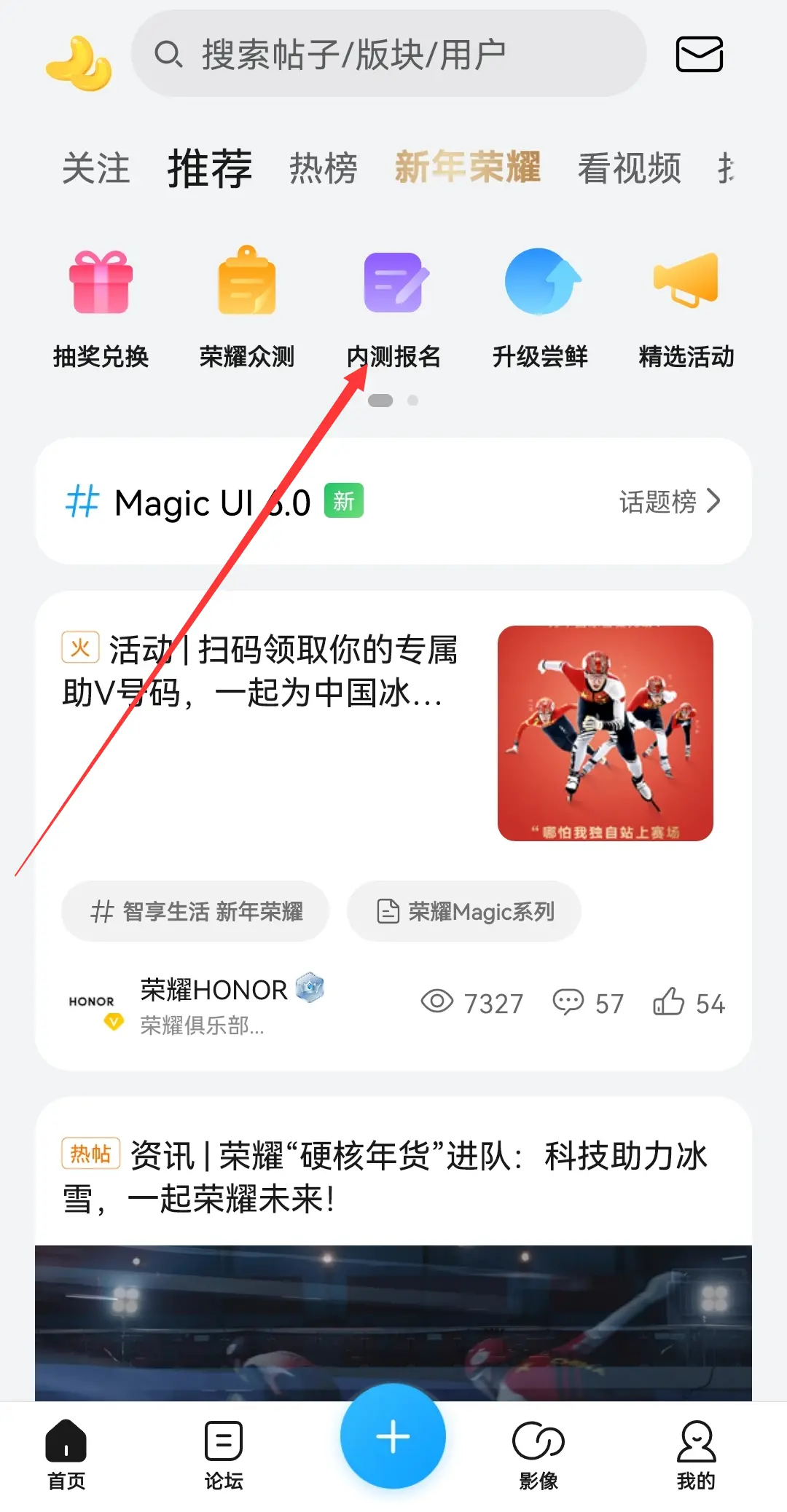Open 内测报名 shortcut
The height and width of the screenshot is (1512, 787).
pos(393,306)
